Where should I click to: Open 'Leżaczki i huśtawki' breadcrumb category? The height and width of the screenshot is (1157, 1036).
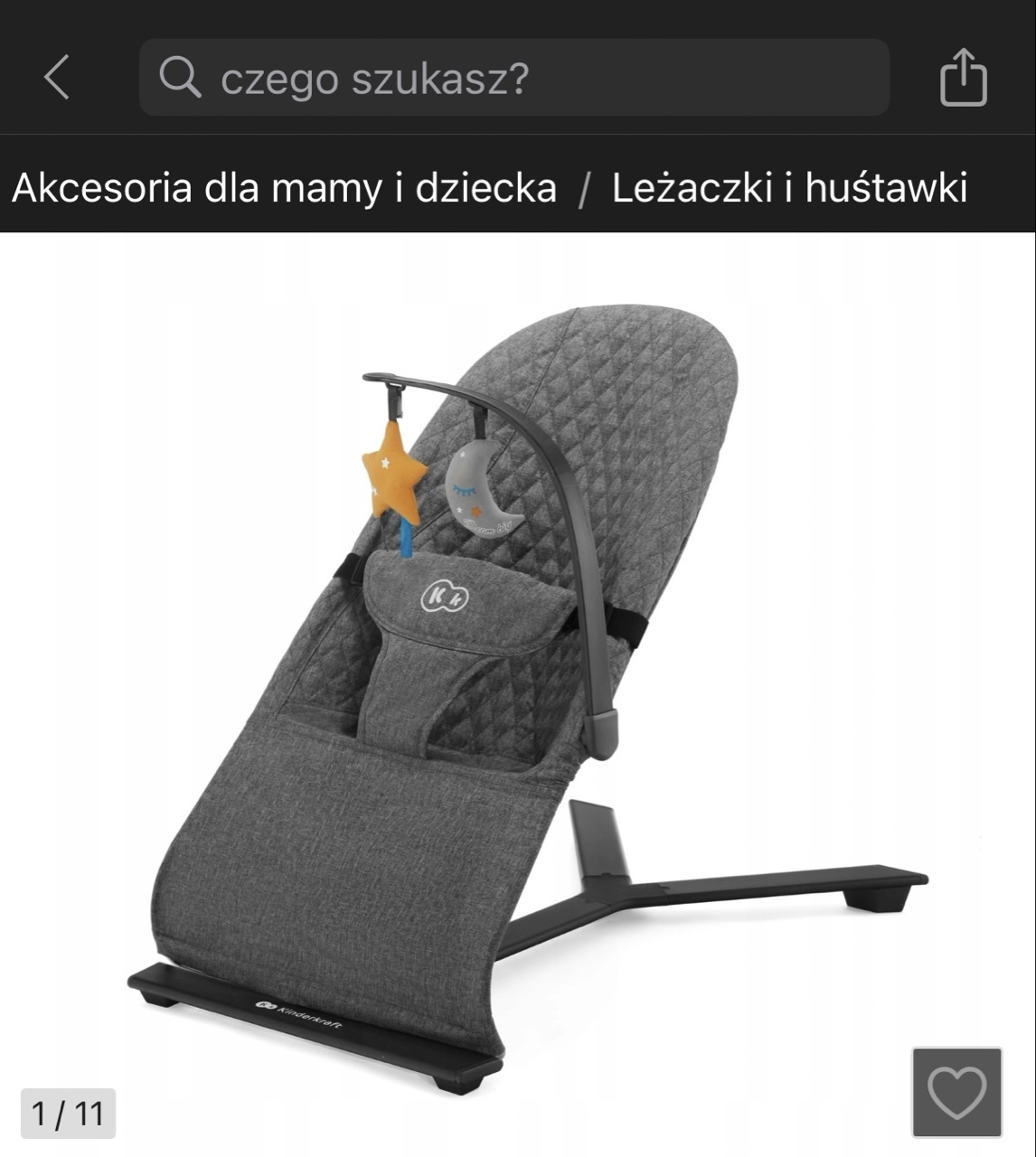(x=789, y=188)
